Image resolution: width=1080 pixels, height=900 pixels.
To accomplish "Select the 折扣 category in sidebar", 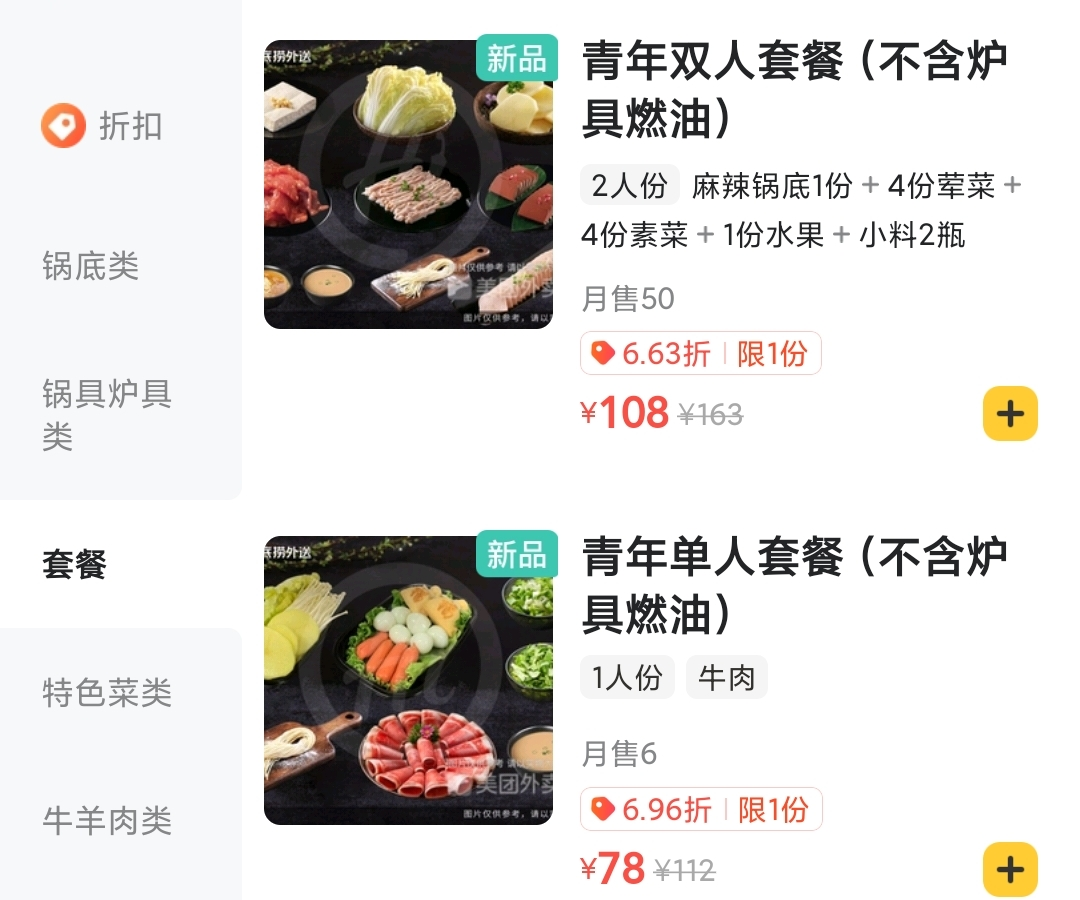I will click(103, 127).
